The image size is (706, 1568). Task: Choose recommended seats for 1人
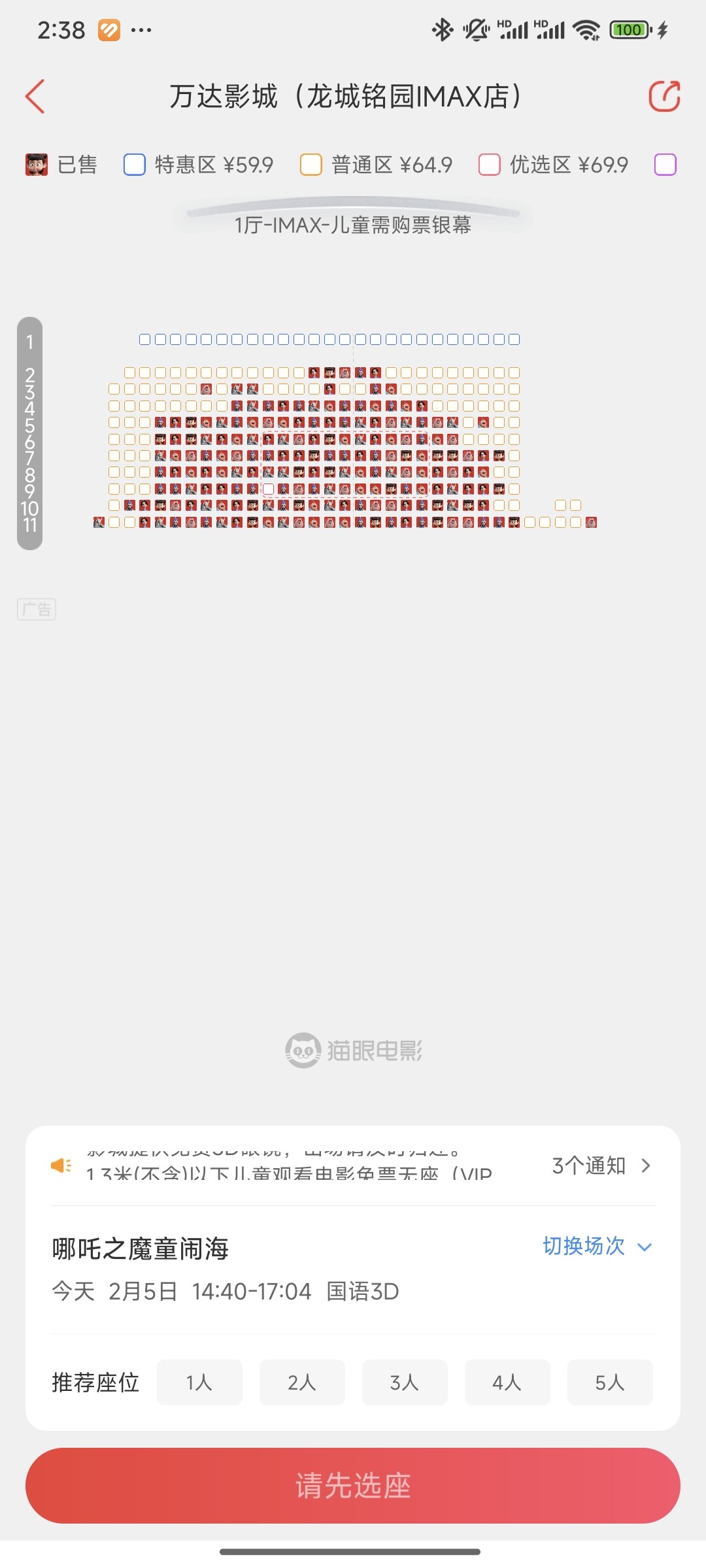click(199, 1382)
